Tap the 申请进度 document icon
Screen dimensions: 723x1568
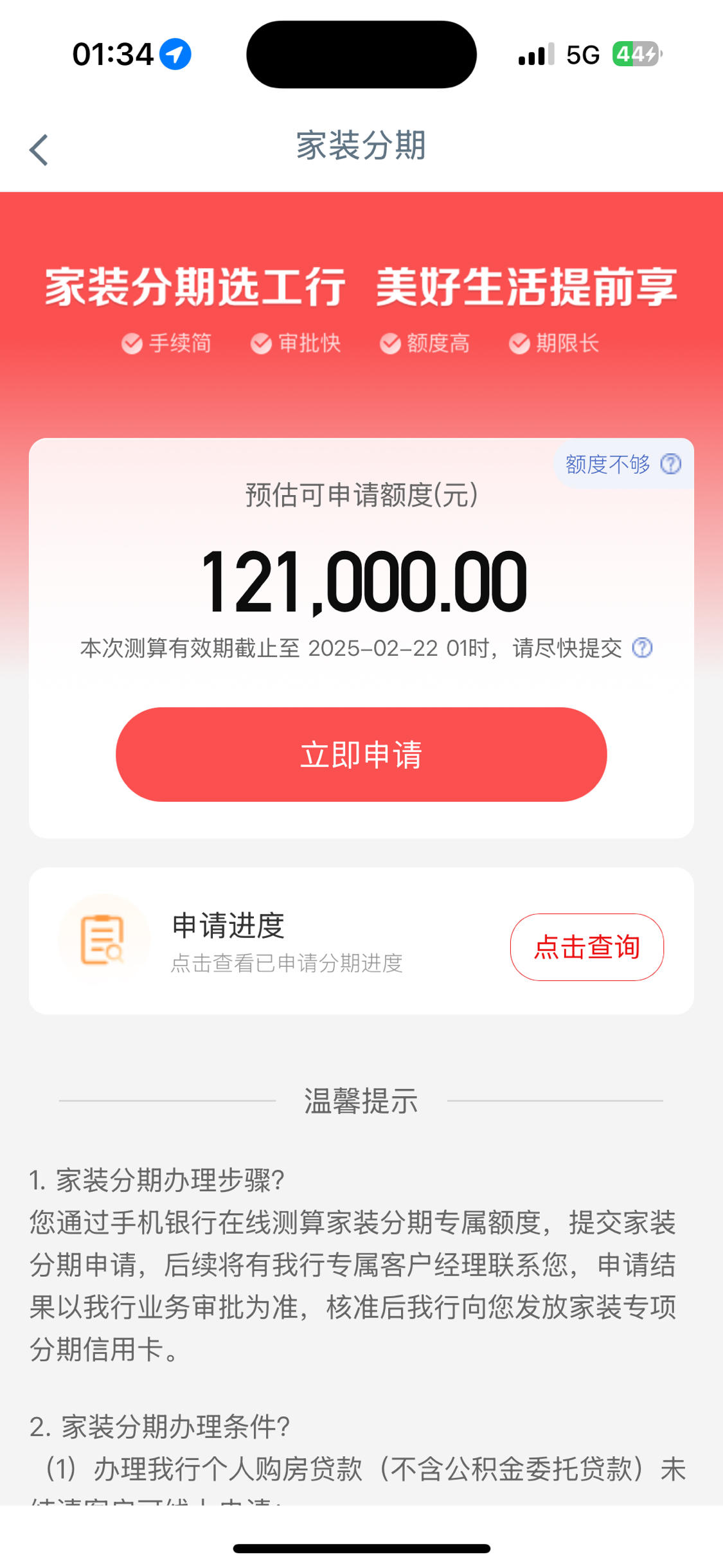click(x=104, y=939)
